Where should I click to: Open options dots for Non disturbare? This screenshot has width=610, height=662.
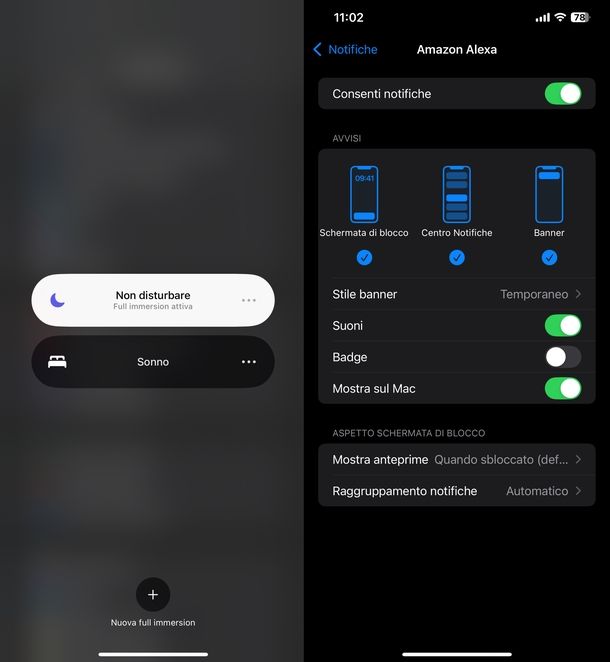point(249,300)
